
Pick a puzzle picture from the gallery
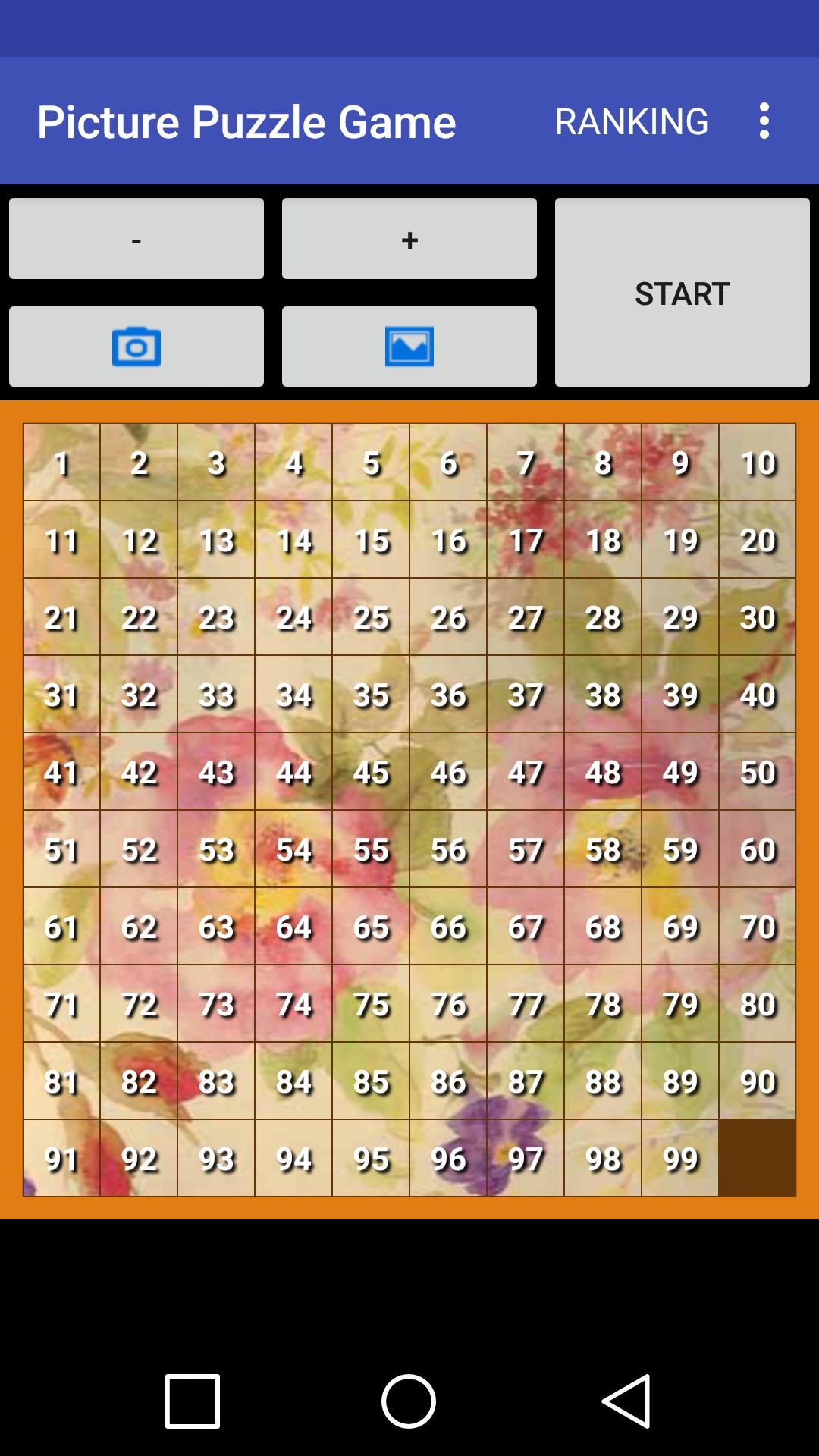409,346
